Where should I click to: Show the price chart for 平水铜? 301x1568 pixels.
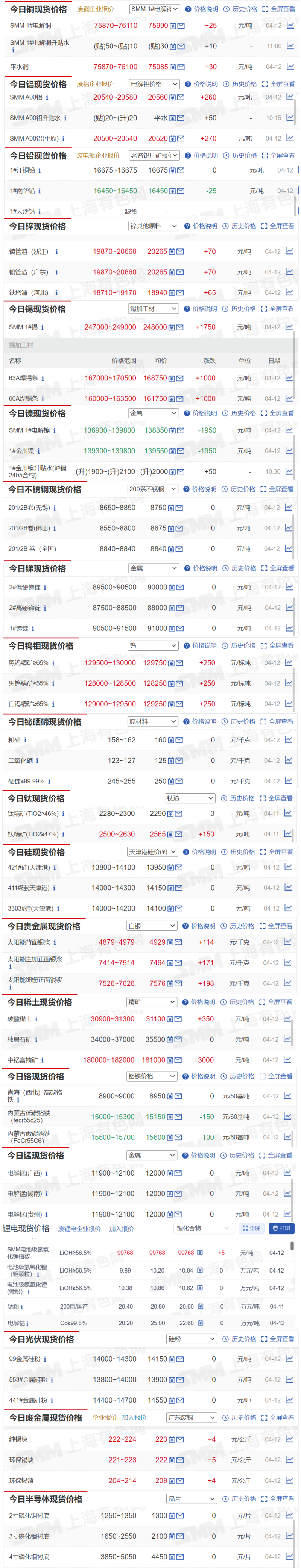(290, 66)
